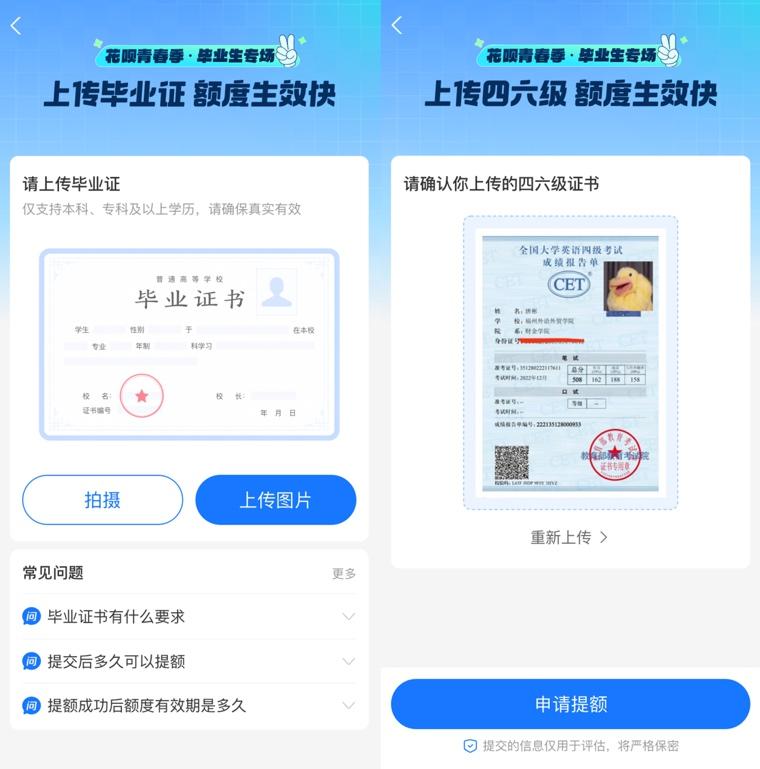This screenshot has height=769, width=760.
Task: Go back from the 上传毕业证 page
Action: pyautogui.click(x=16, y=26)
